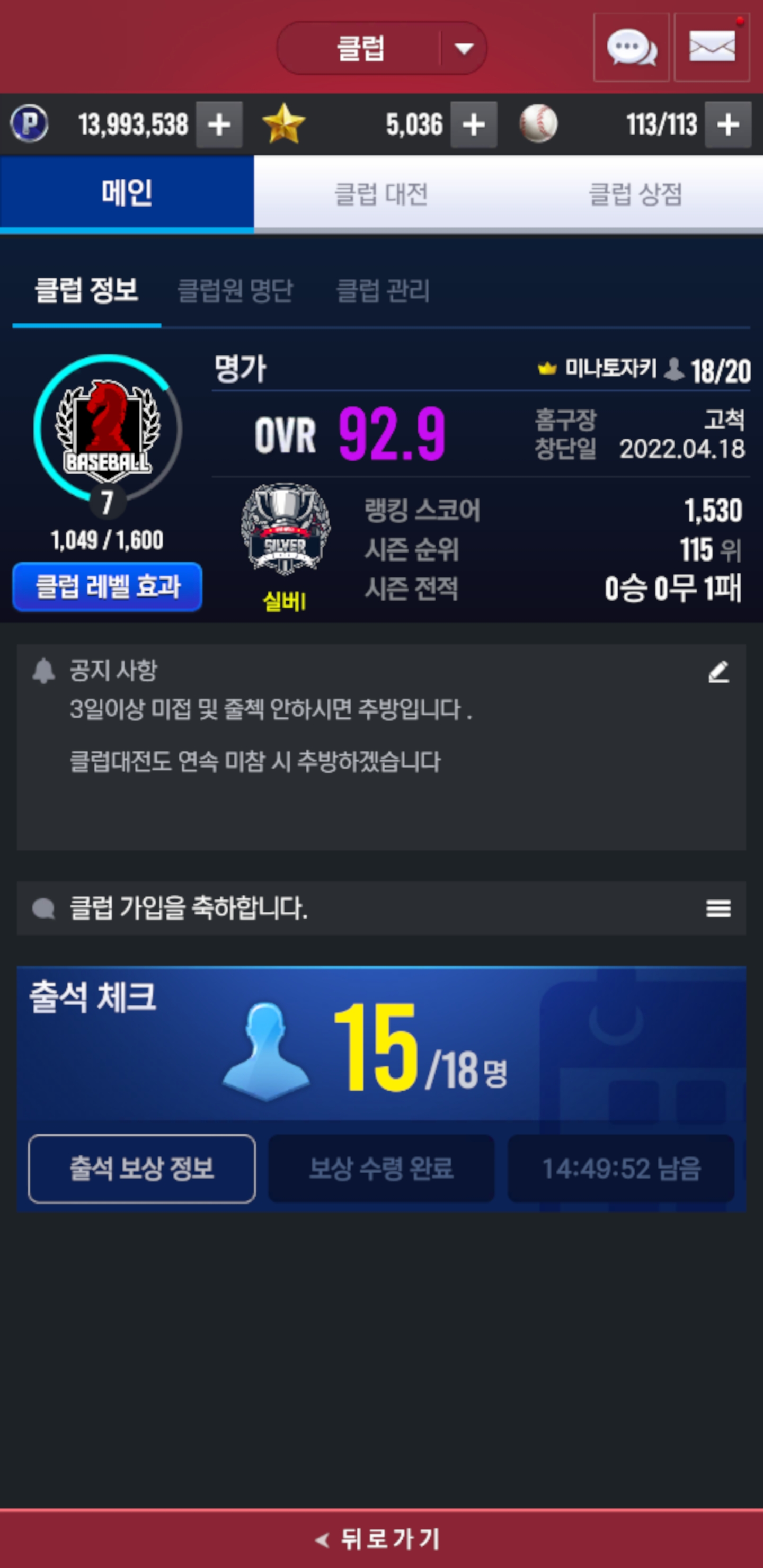Open the chat bubble icon

pyautogui.click(x=631, y=48)
